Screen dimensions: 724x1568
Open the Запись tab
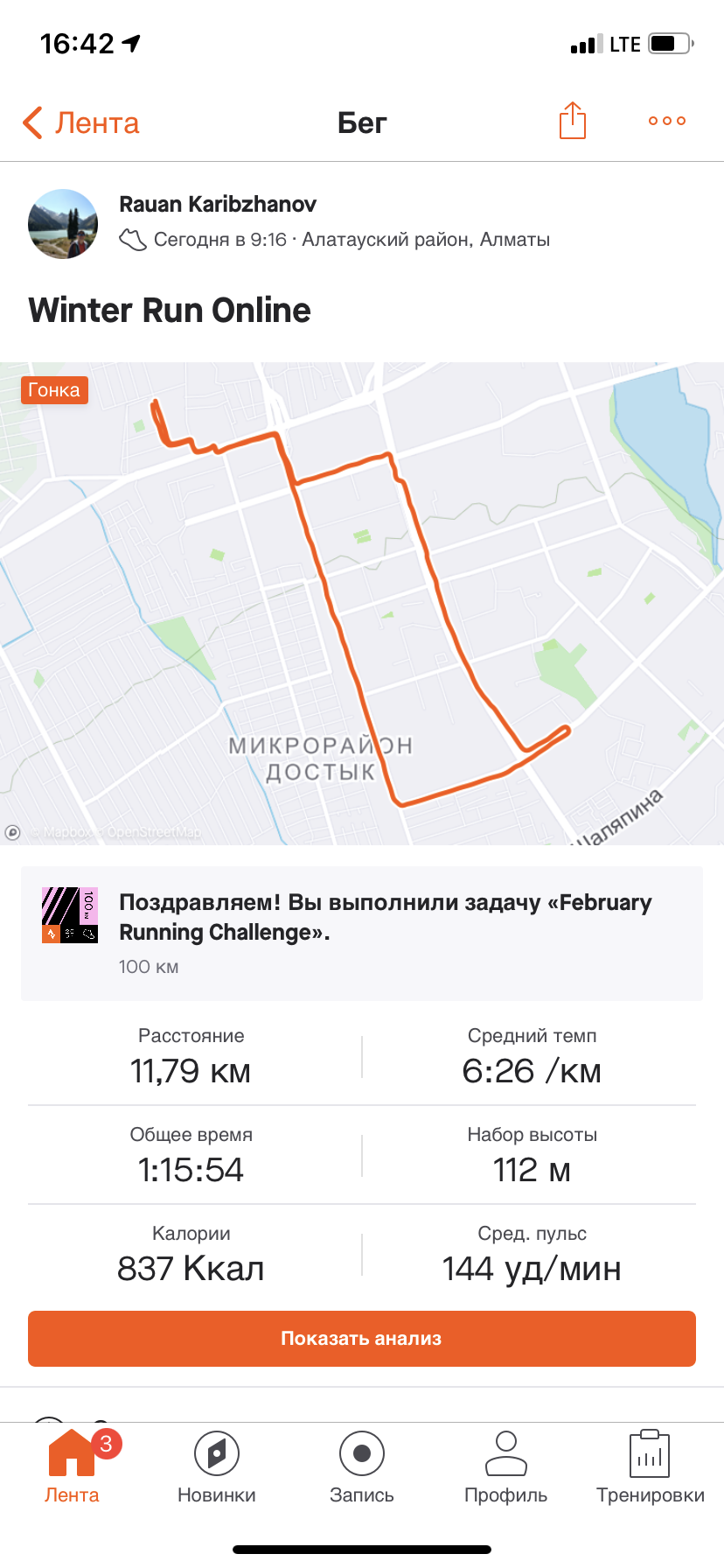(x=362, y=1466)
